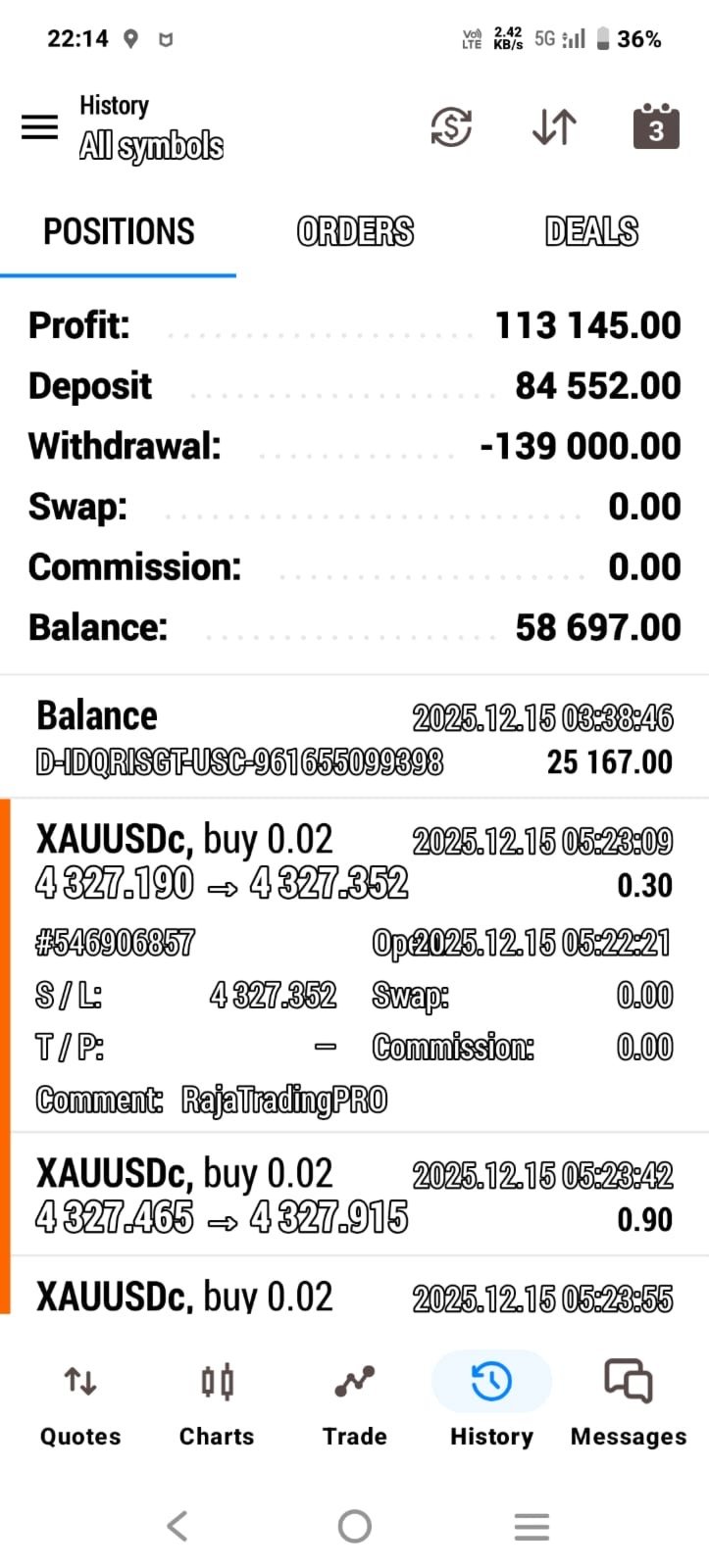Tap the system home button

point(354,1526)
